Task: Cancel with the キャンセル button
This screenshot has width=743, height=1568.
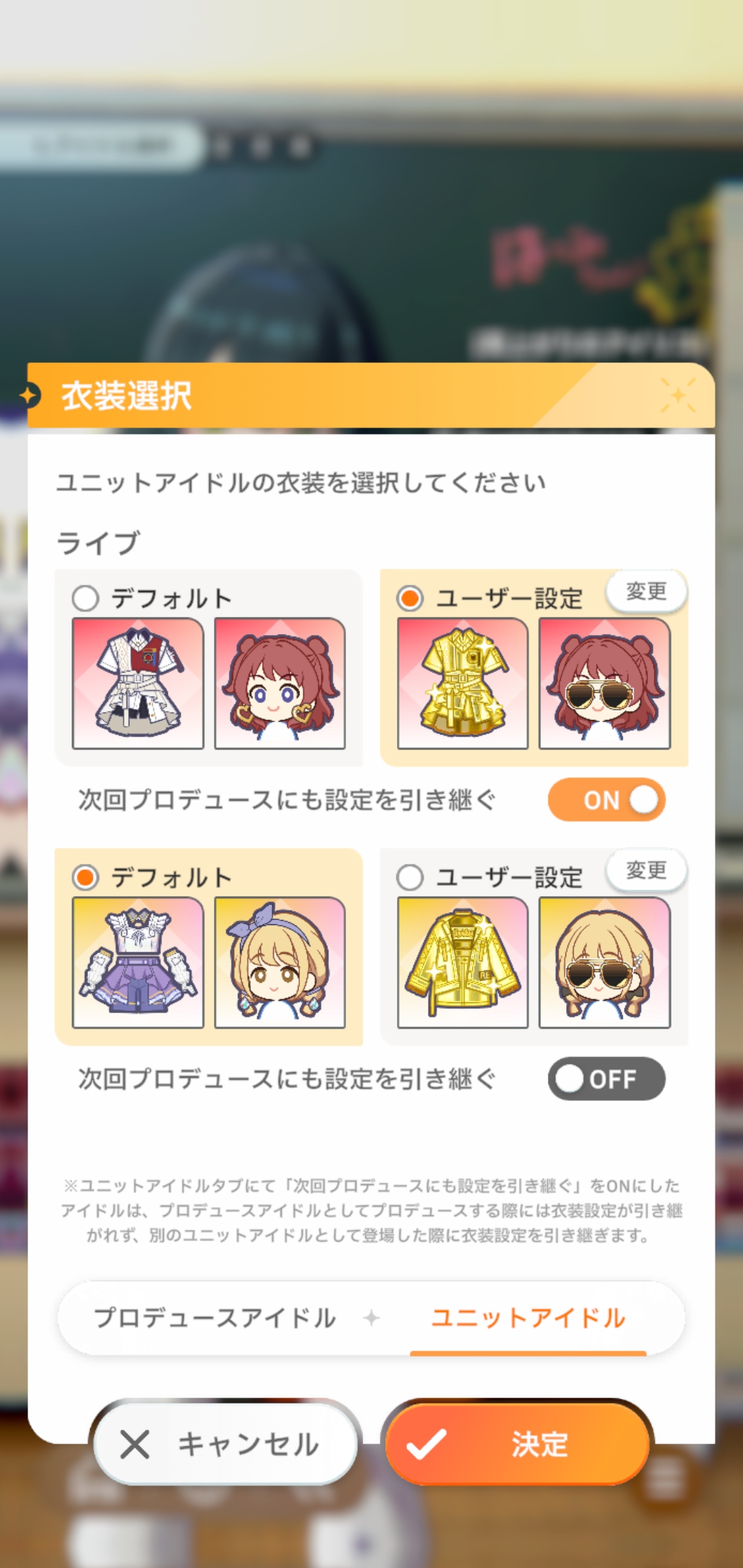Action: (225, 1444)
